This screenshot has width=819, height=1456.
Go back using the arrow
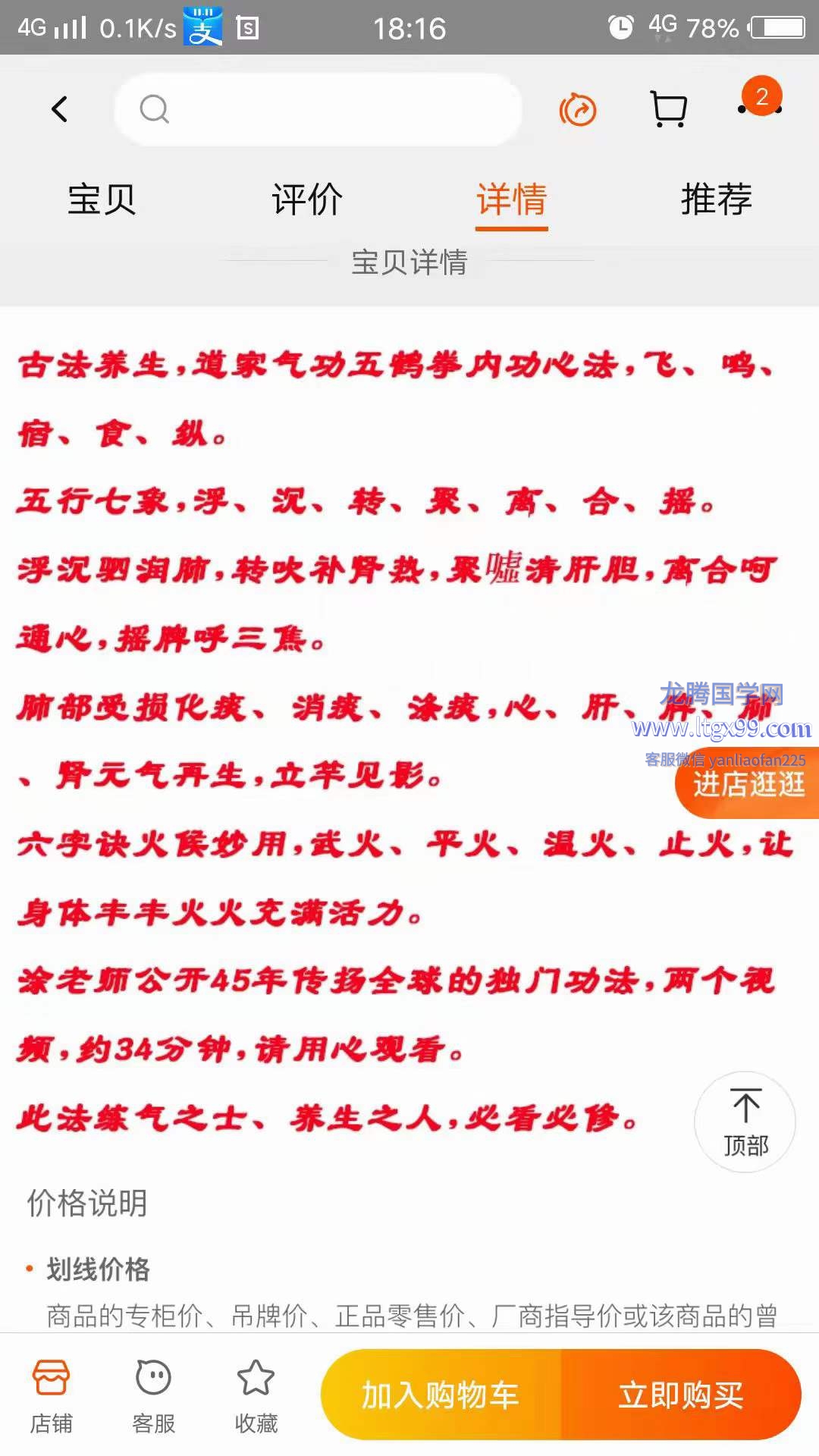(x=59, y=109)
